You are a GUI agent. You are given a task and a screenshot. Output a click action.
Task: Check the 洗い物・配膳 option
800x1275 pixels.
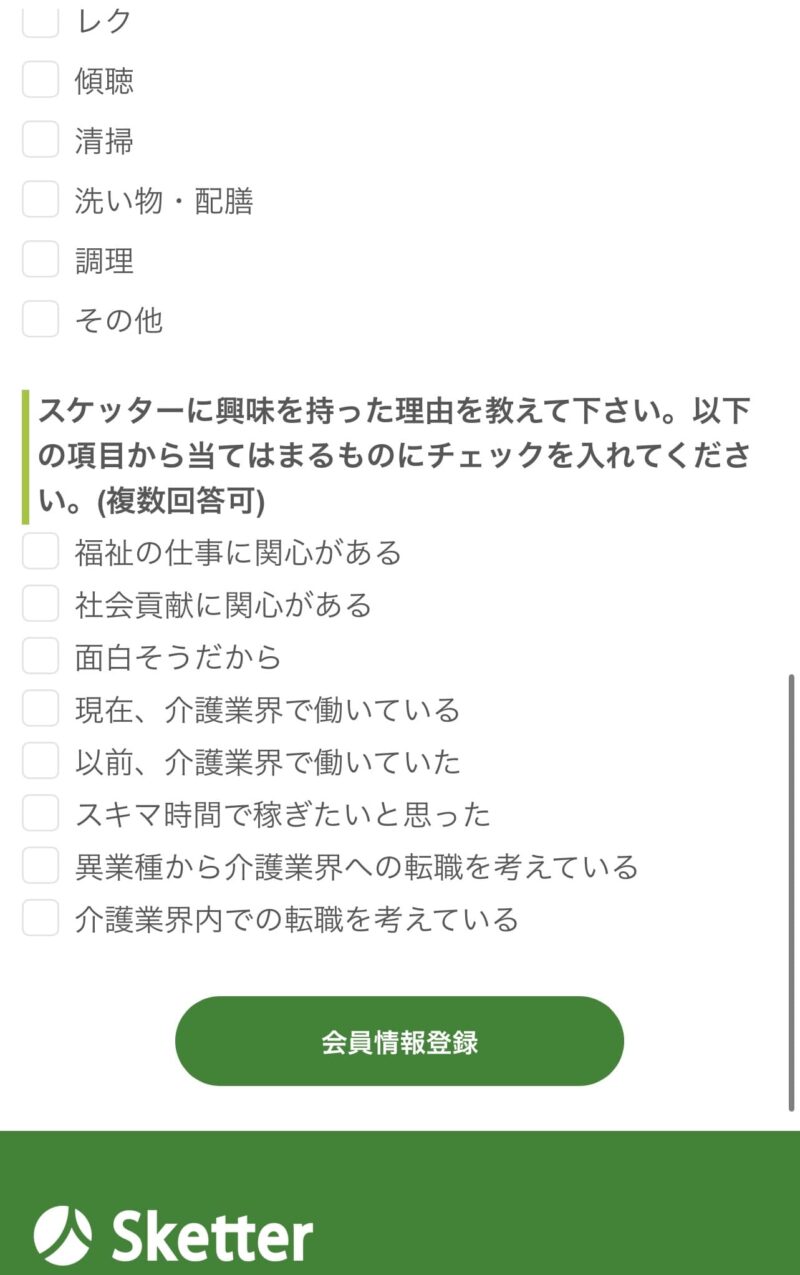40,200
